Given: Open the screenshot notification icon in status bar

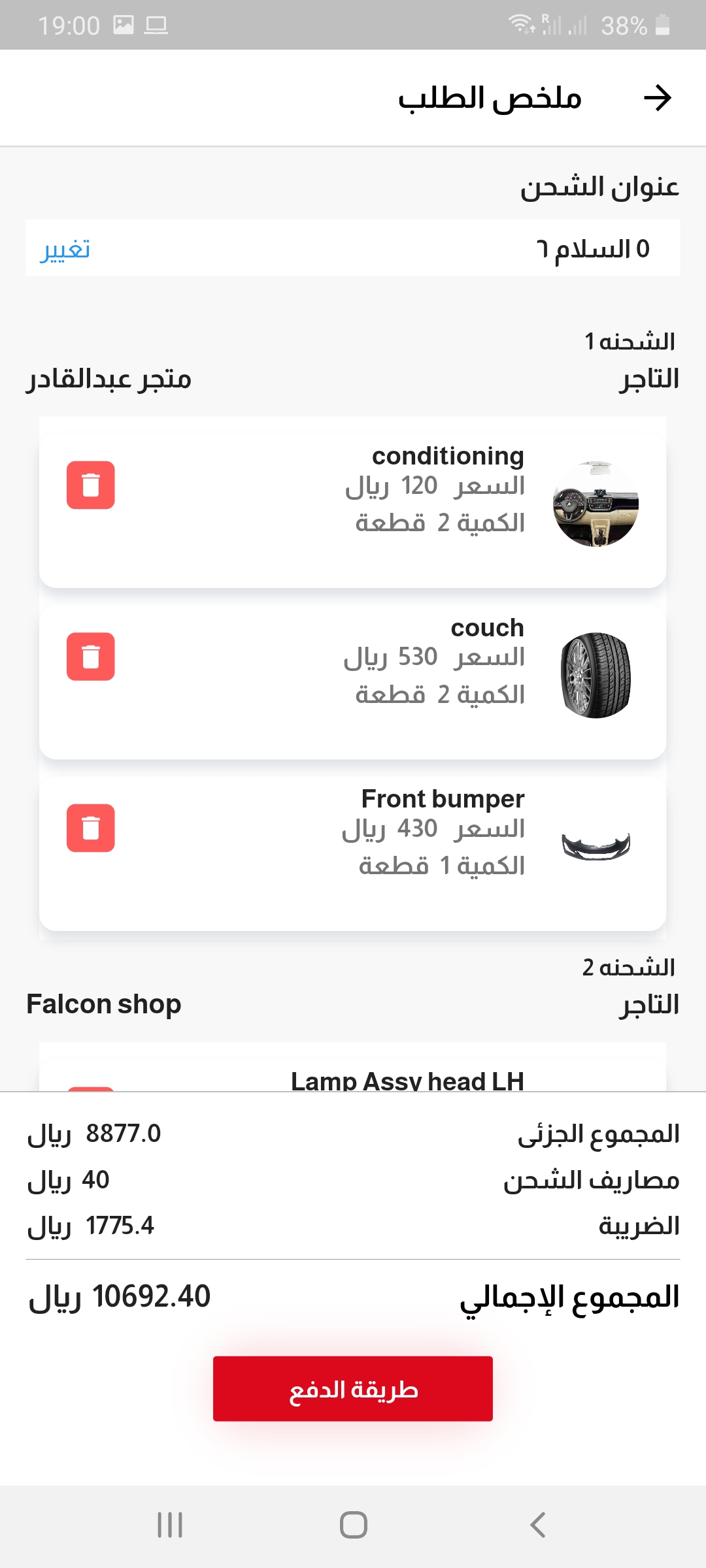Looking at the screenshot, I should 123,25.
